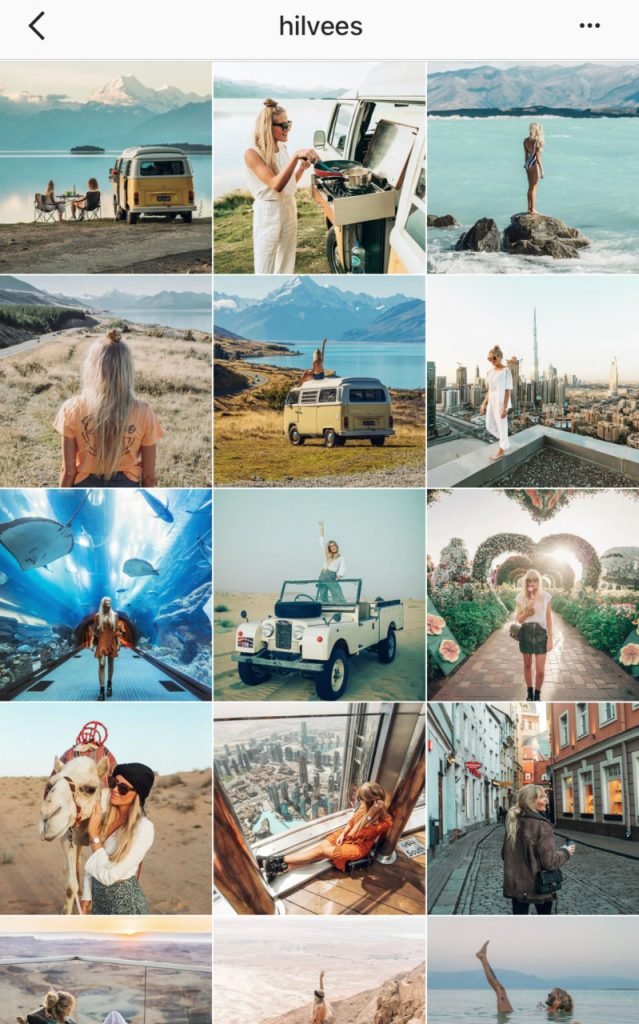639x1024 pixels.
Task: Open the white Land Rover desert photo
Action: [x=319, y=594]
